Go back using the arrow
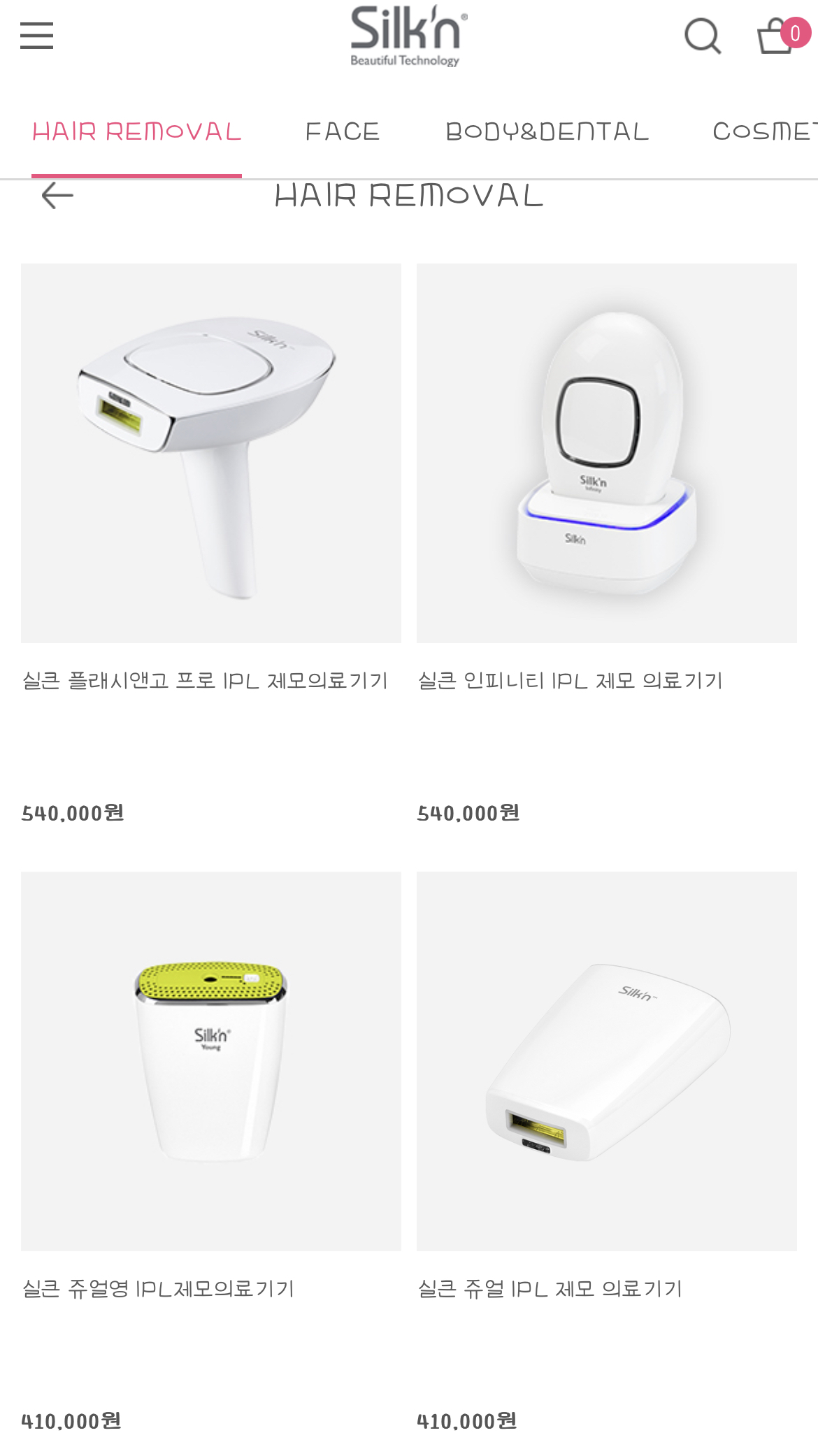Image resolution: width=818 pixels, height=1456 pixels. [57, 196]
